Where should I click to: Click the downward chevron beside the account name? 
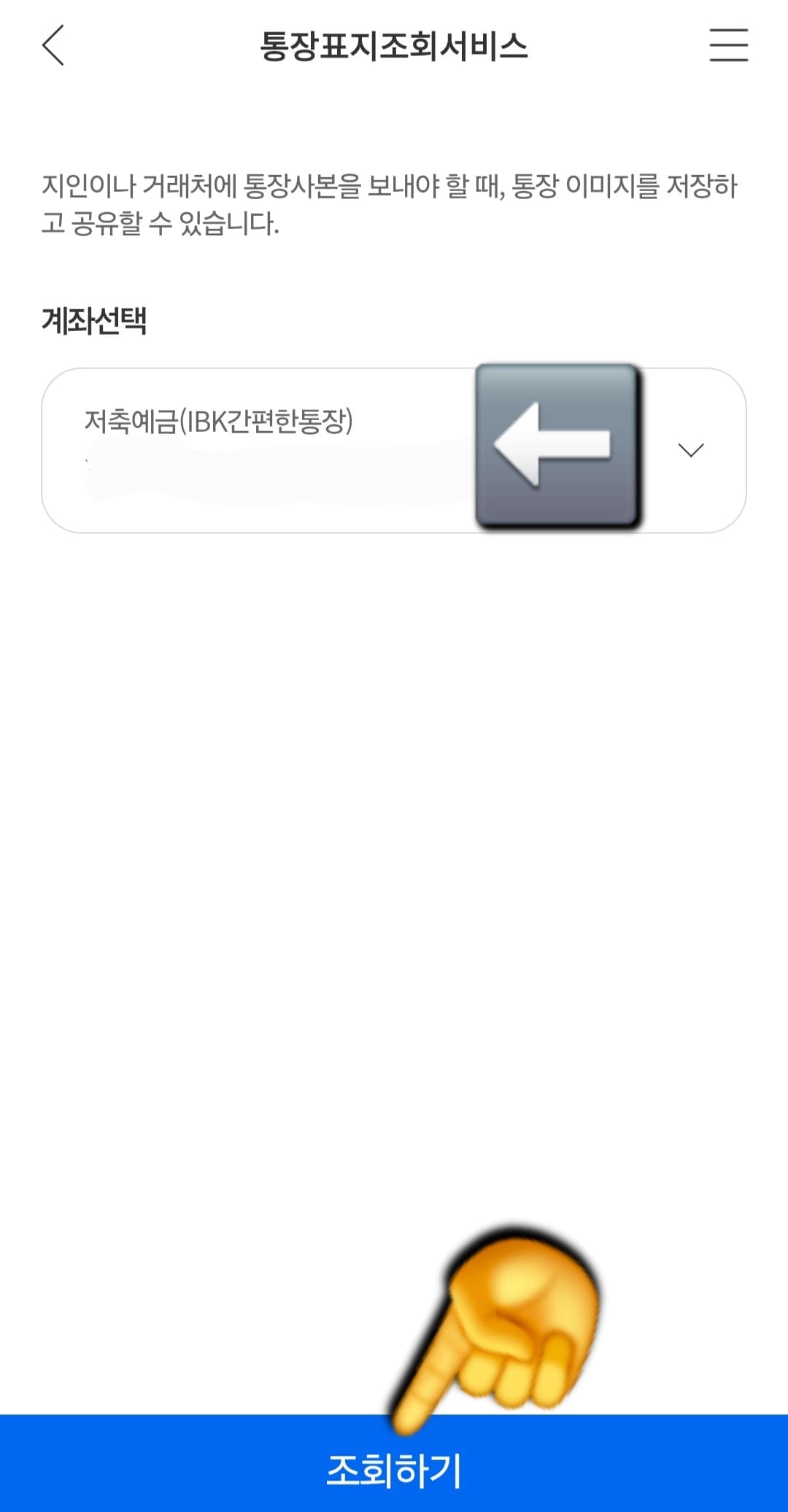point(692,450)
